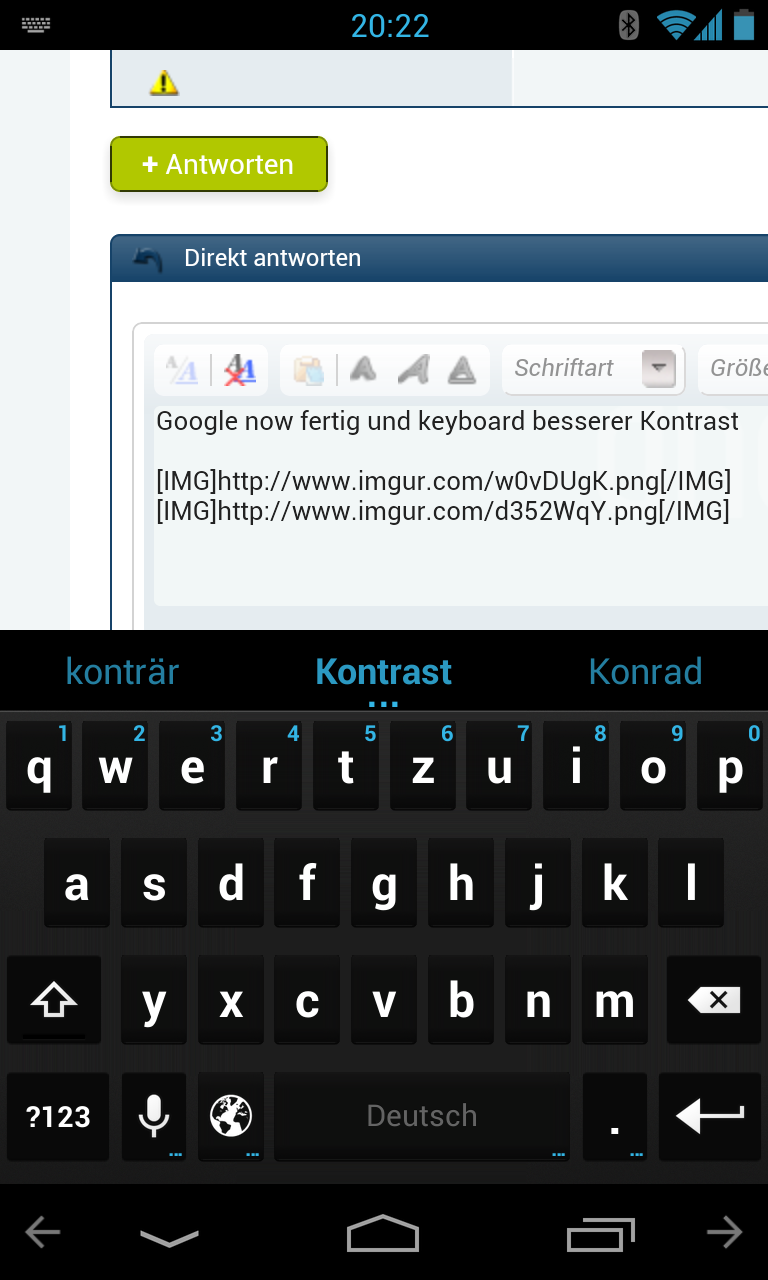Select the bolded suggestion Kontrast
The width and height of the screenshot is (768, 1280).
384,672
